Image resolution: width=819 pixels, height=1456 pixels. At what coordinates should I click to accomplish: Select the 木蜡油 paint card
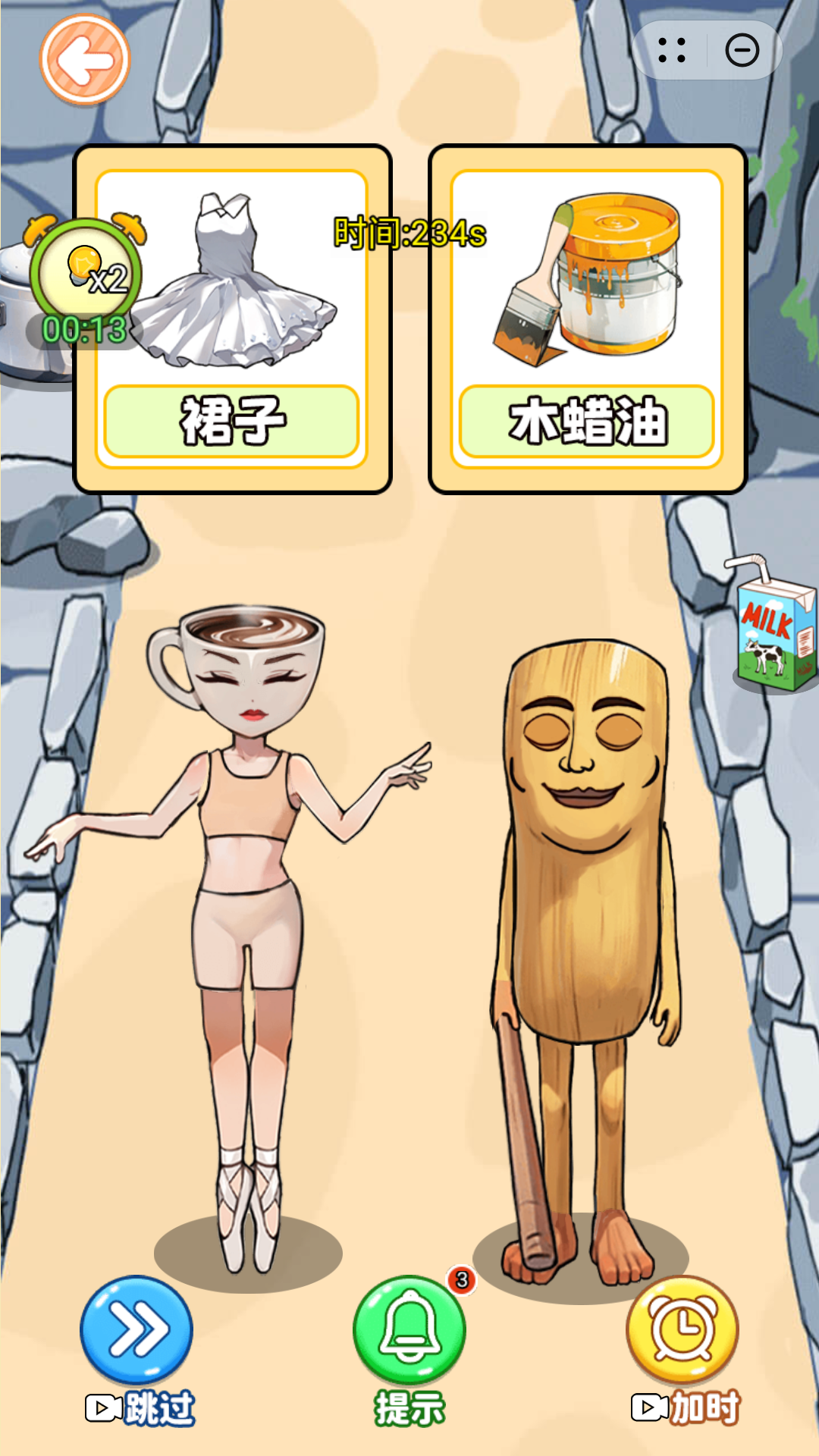click(x=588, y=319)
